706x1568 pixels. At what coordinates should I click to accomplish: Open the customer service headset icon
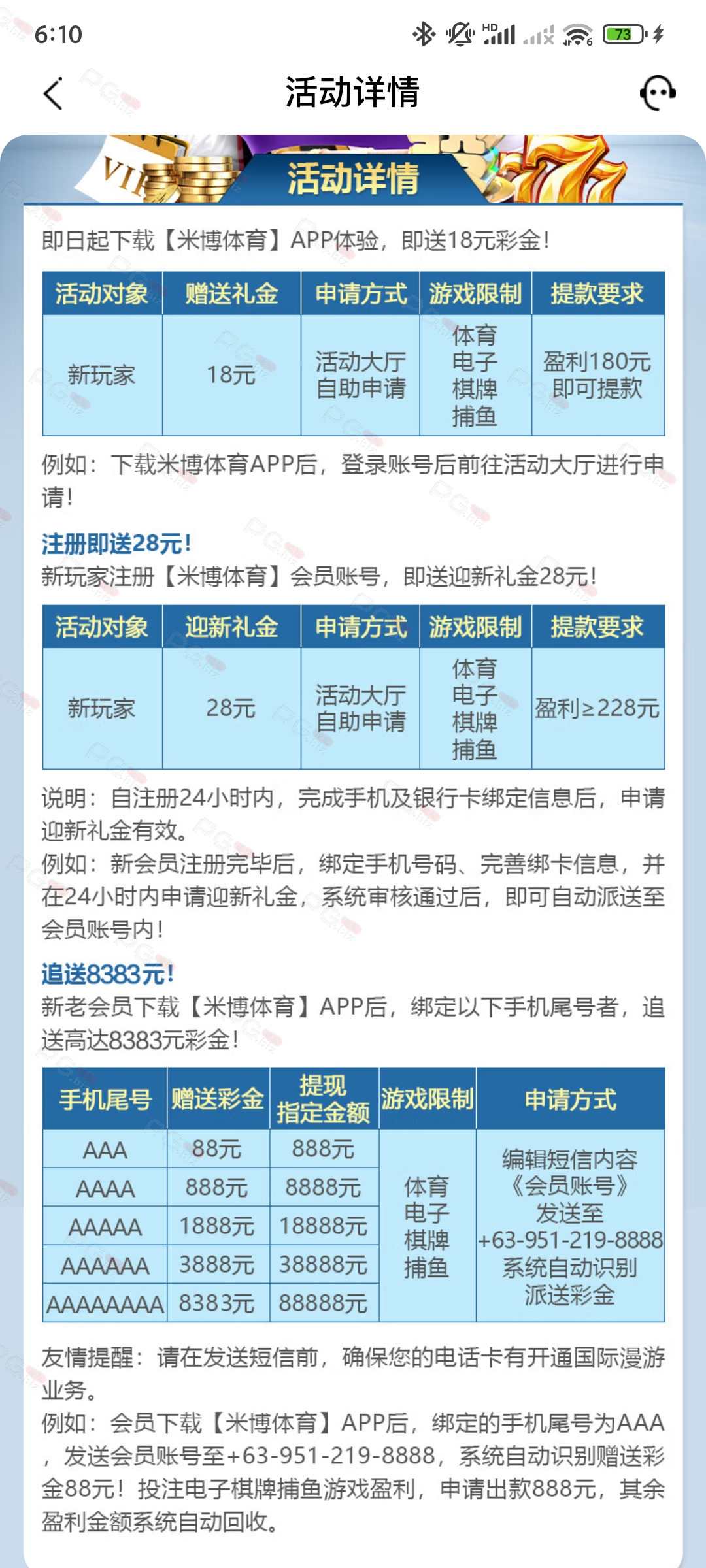(658, 93)
